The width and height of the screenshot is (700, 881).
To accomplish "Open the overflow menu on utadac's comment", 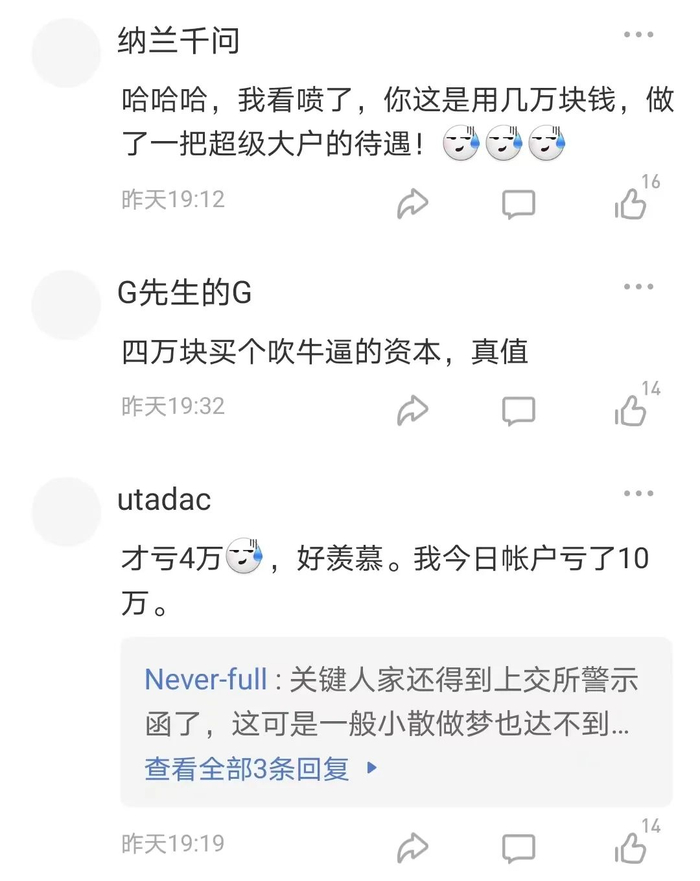I will pyautogui.click(x=638, y=493).
